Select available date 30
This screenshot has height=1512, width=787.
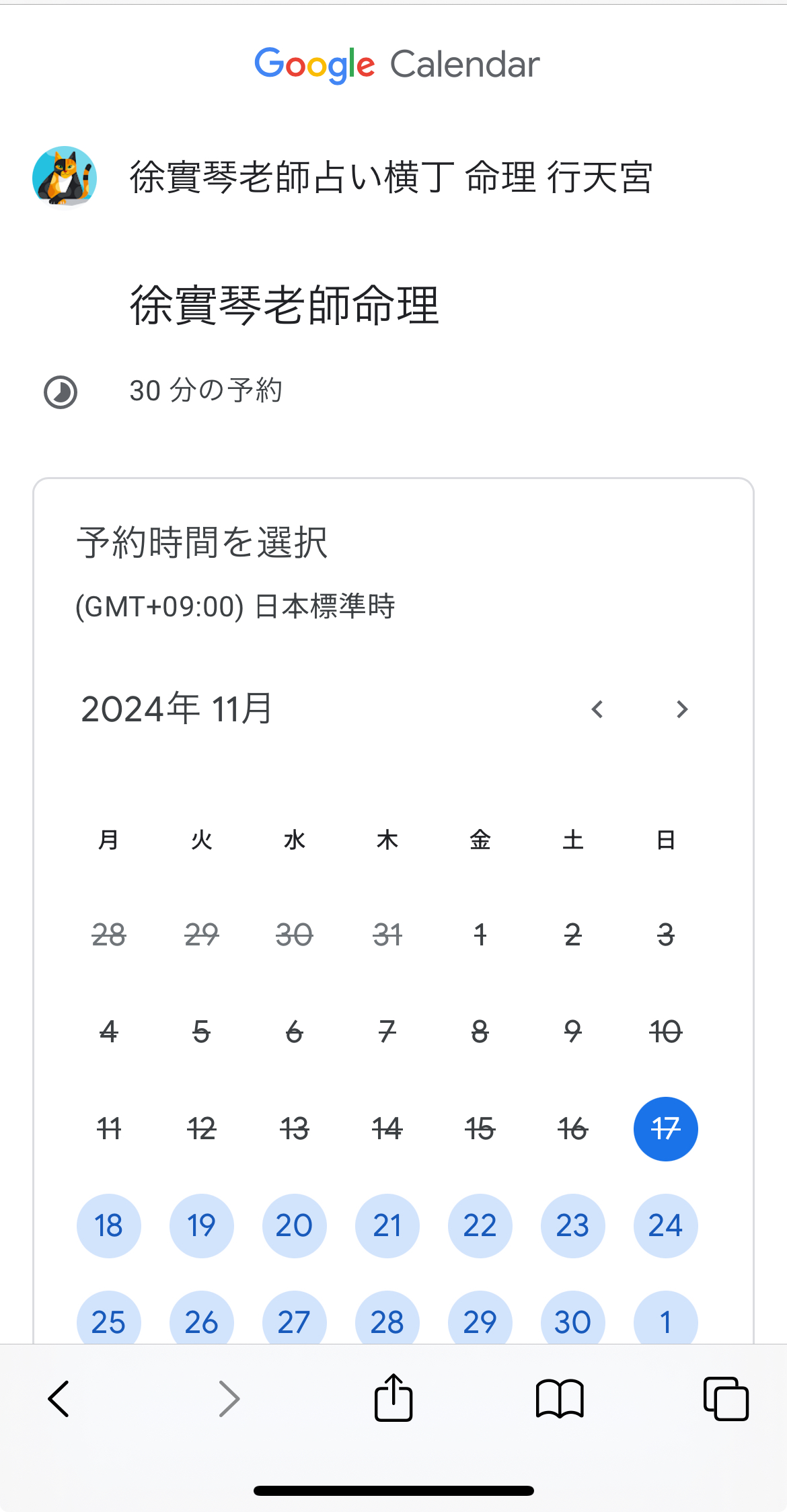(573, 1318)
